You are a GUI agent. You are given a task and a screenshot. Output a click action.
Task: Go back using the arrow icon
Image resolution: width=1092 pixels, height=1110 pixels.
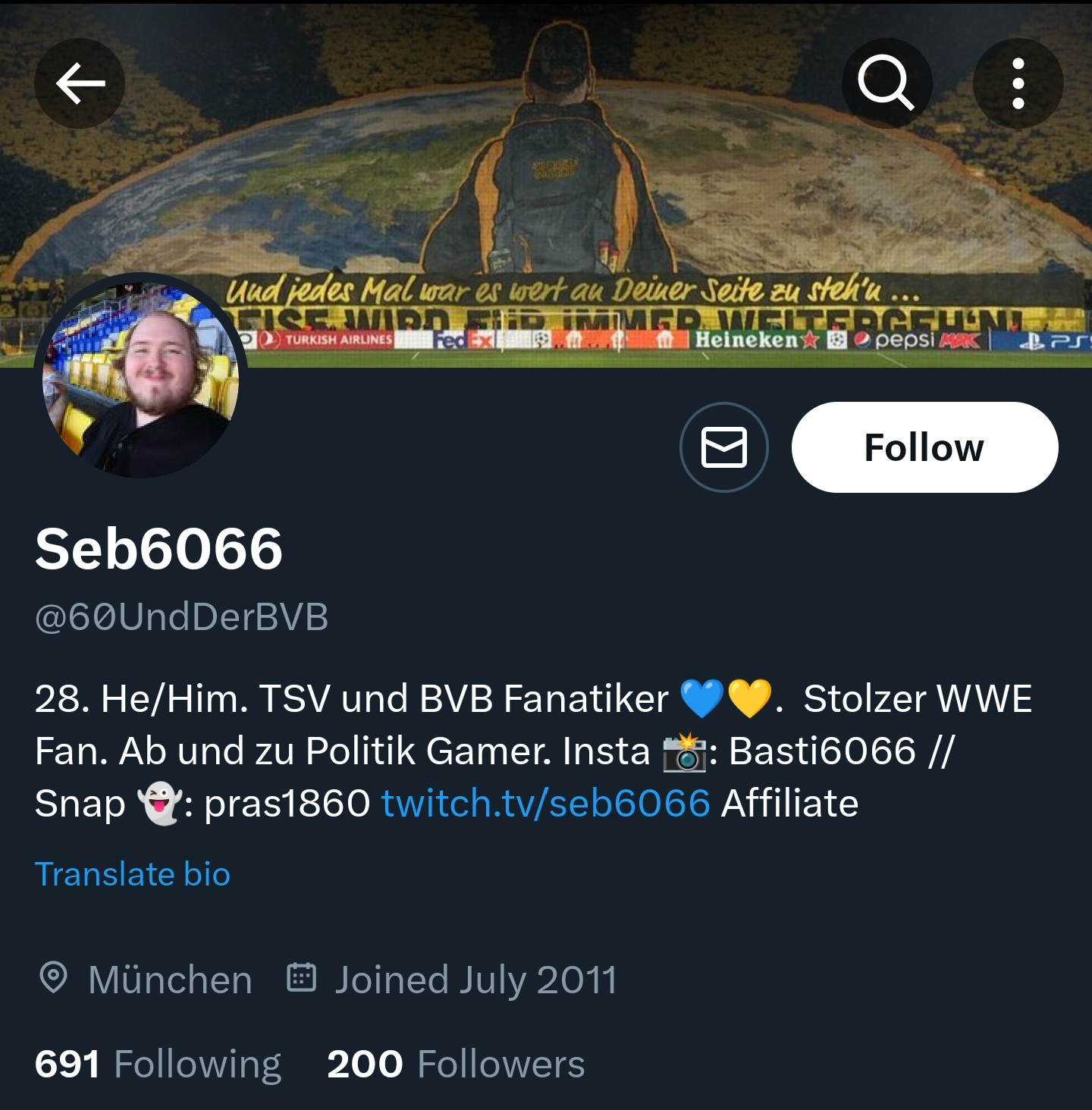(x=80, y=83)
